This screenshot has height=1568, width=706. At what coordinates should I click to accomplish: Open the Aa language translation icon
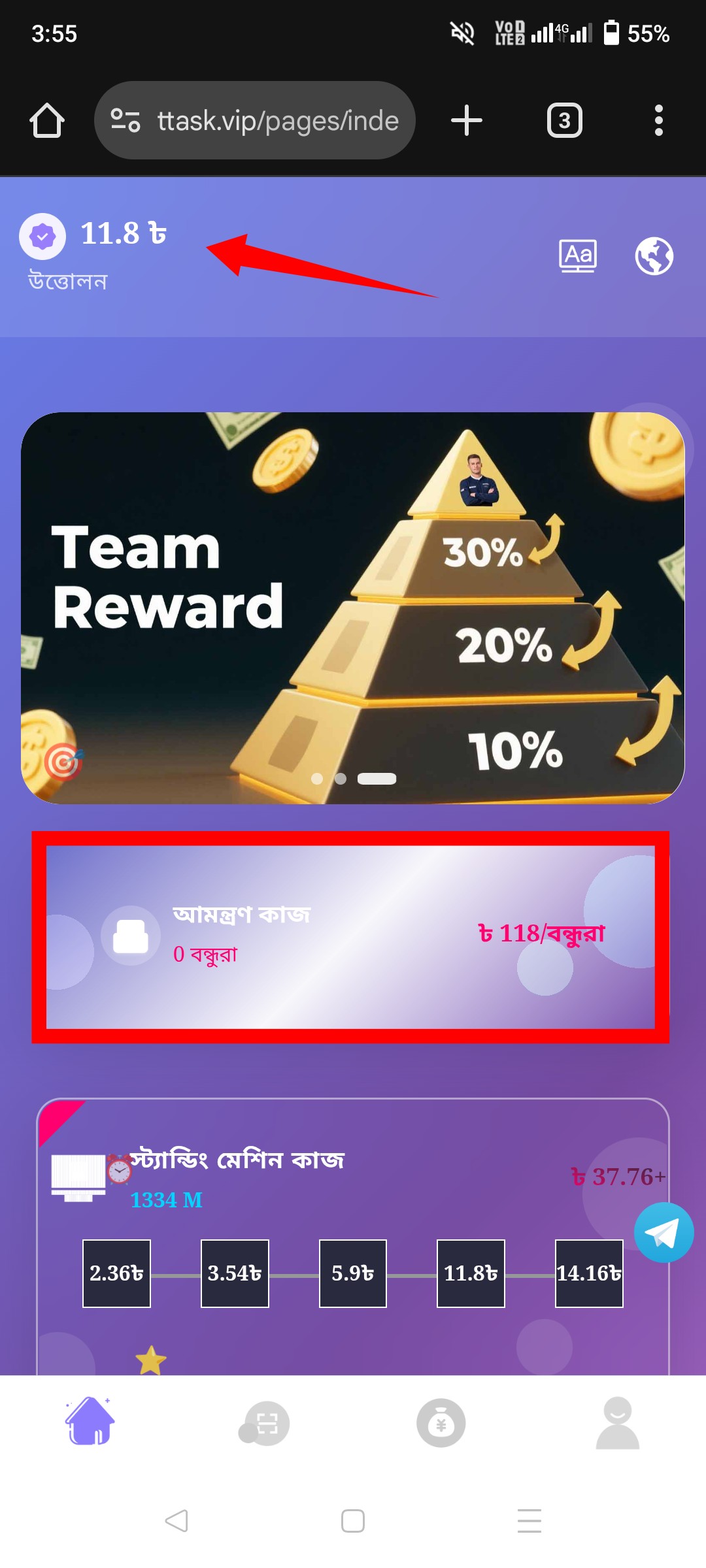[x=578, y=255]
